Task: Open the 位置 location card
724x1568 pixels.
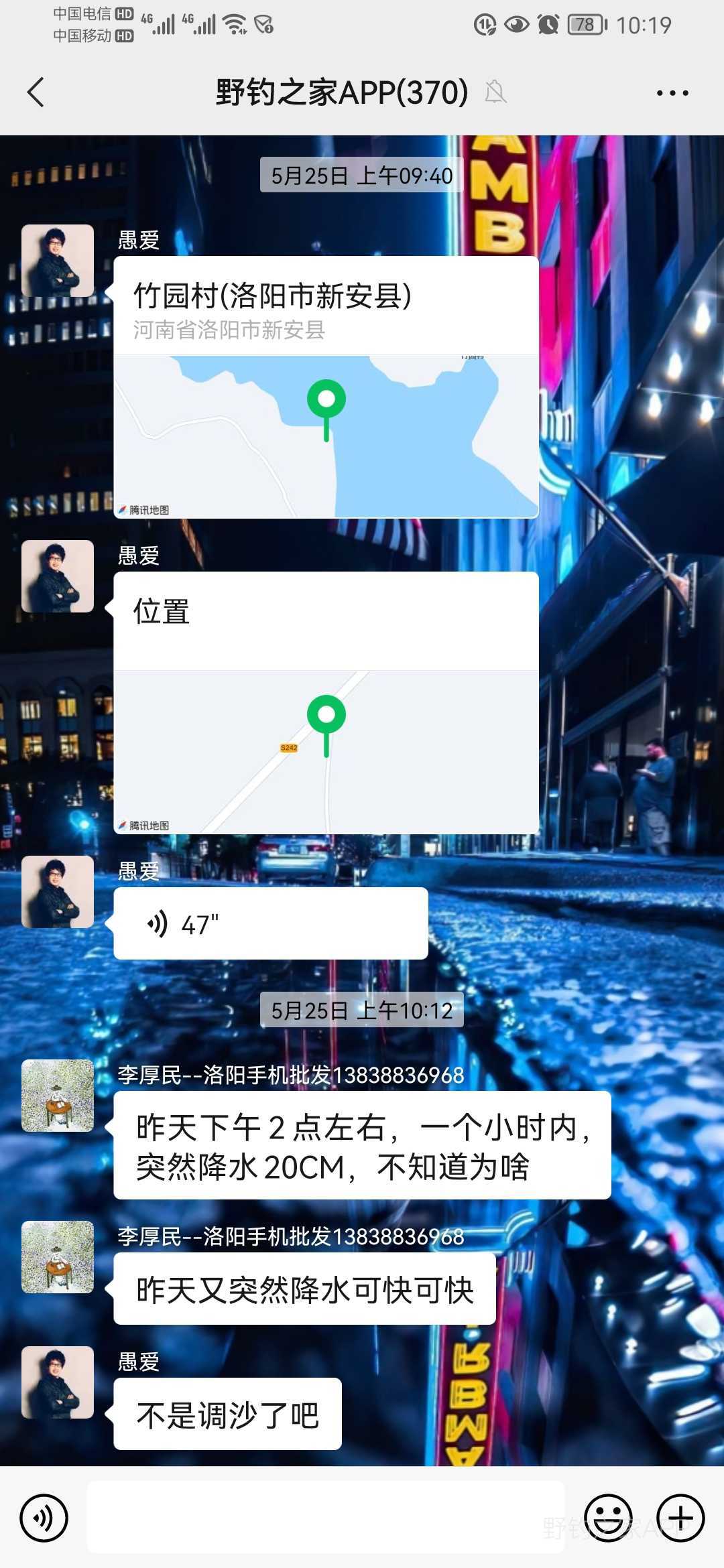Action: [326, 702]
